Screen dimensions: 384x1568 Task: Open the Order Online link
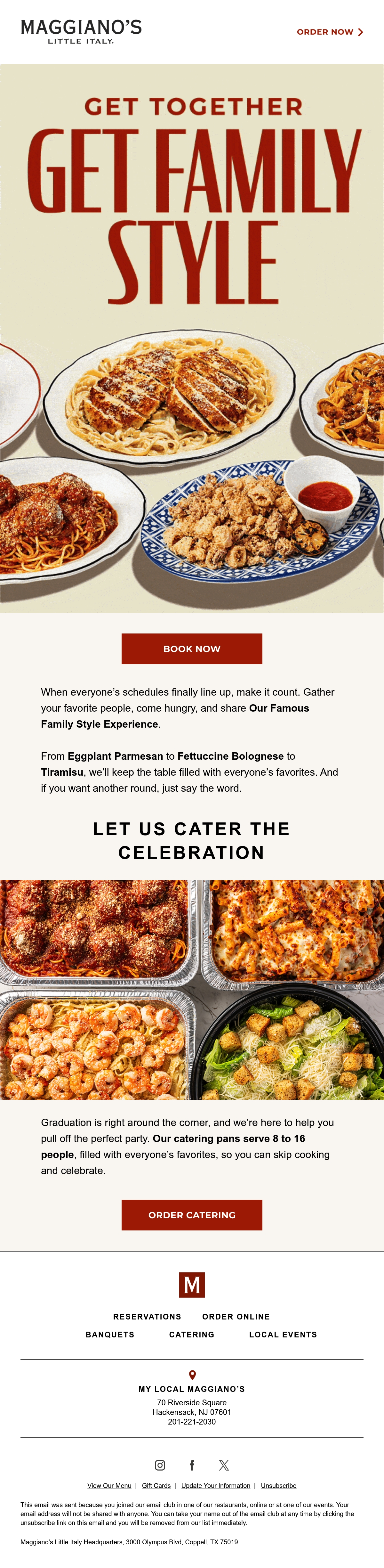[x=236, y=1317]
